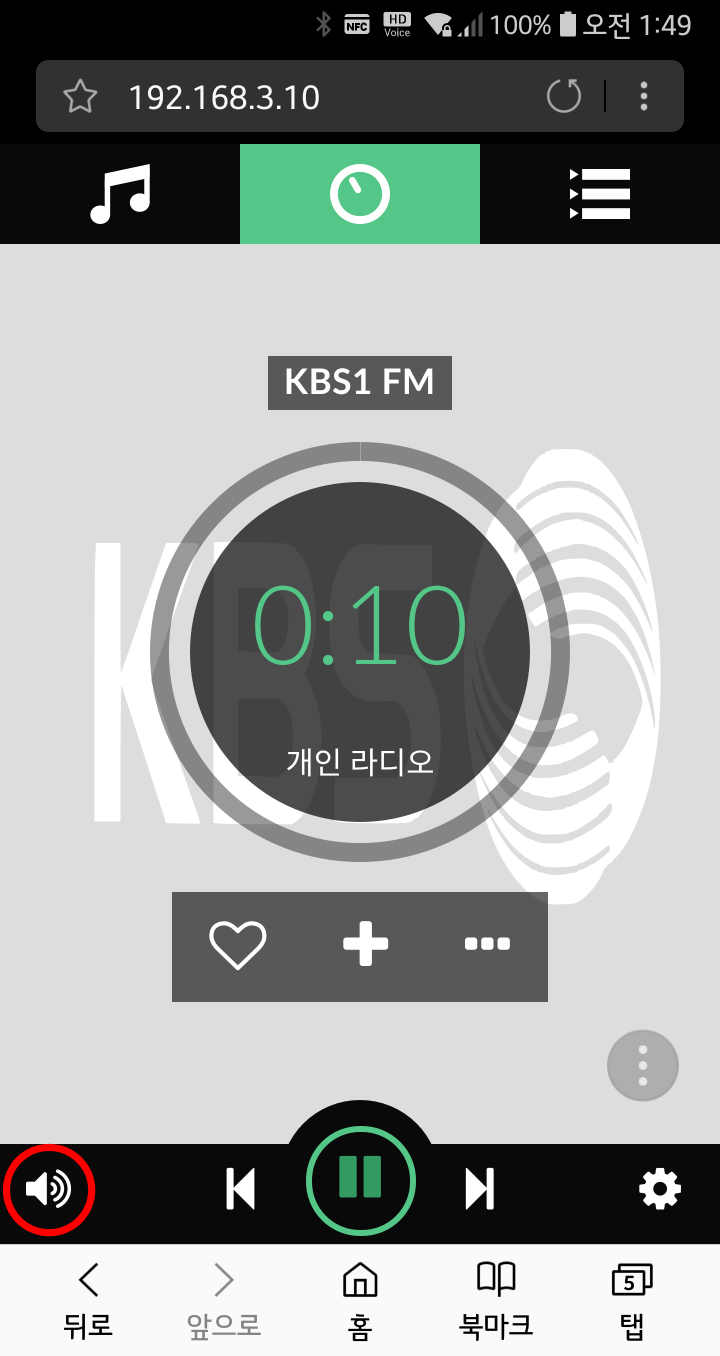
Task: Show open tabs via 탭
Action: coord(631,1300)
